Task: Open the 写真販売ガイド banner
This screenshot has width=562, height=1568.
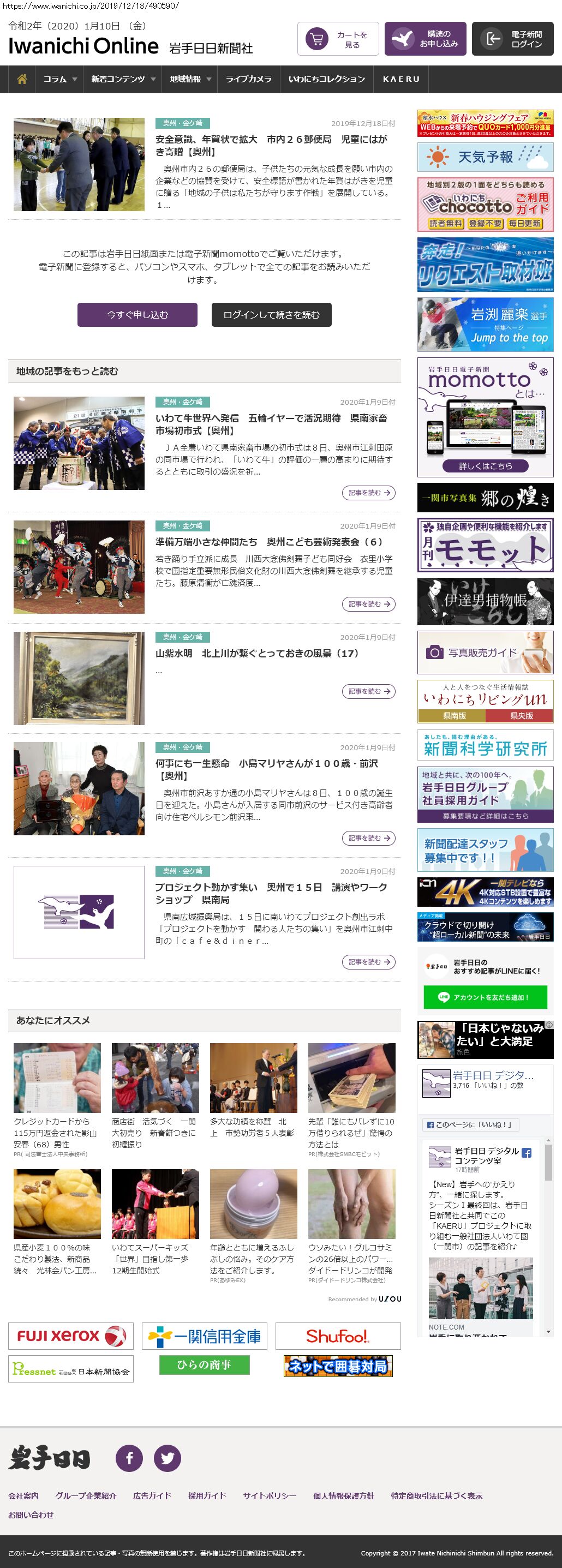Action: pyautogui.click(x=485, y=653)
